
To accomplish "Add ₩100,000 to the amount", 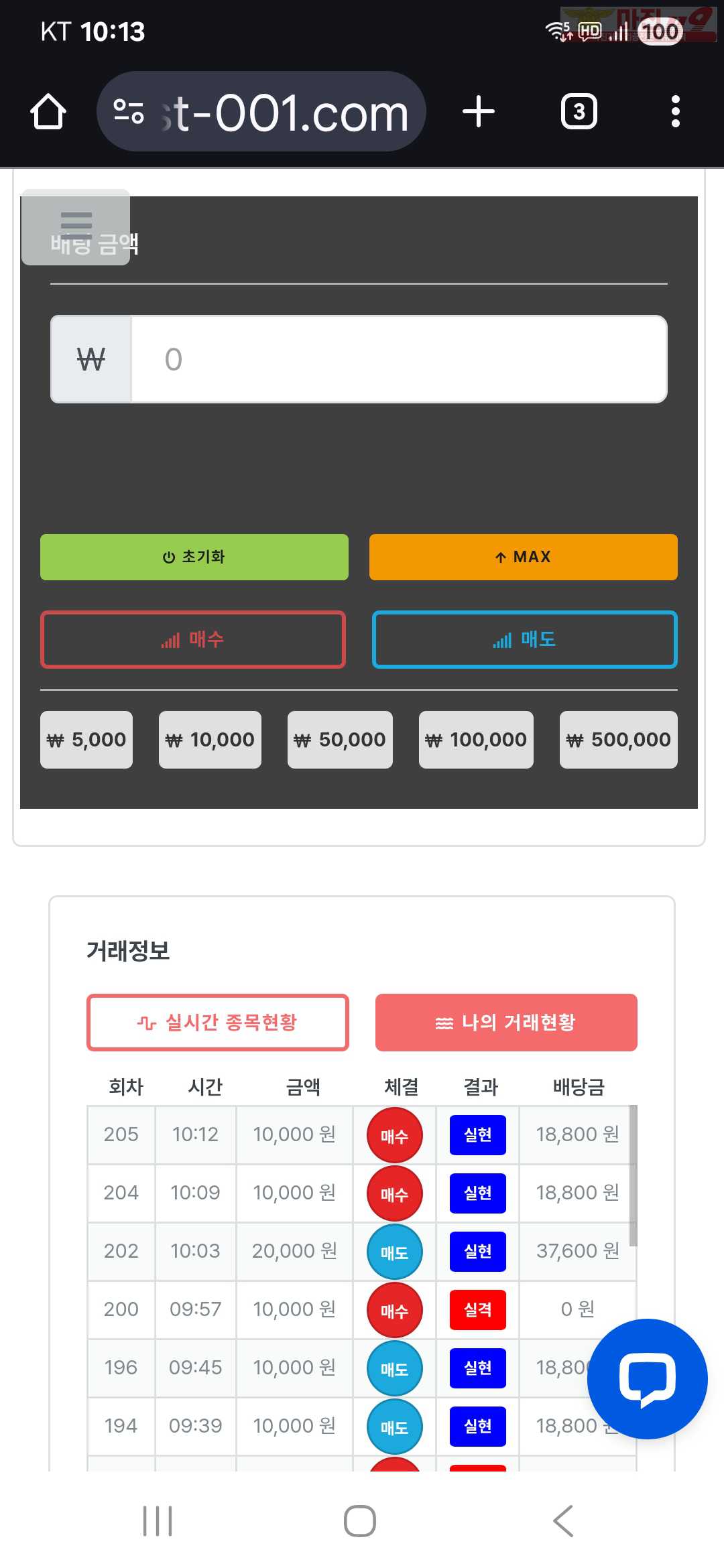I will click(476, 740).
